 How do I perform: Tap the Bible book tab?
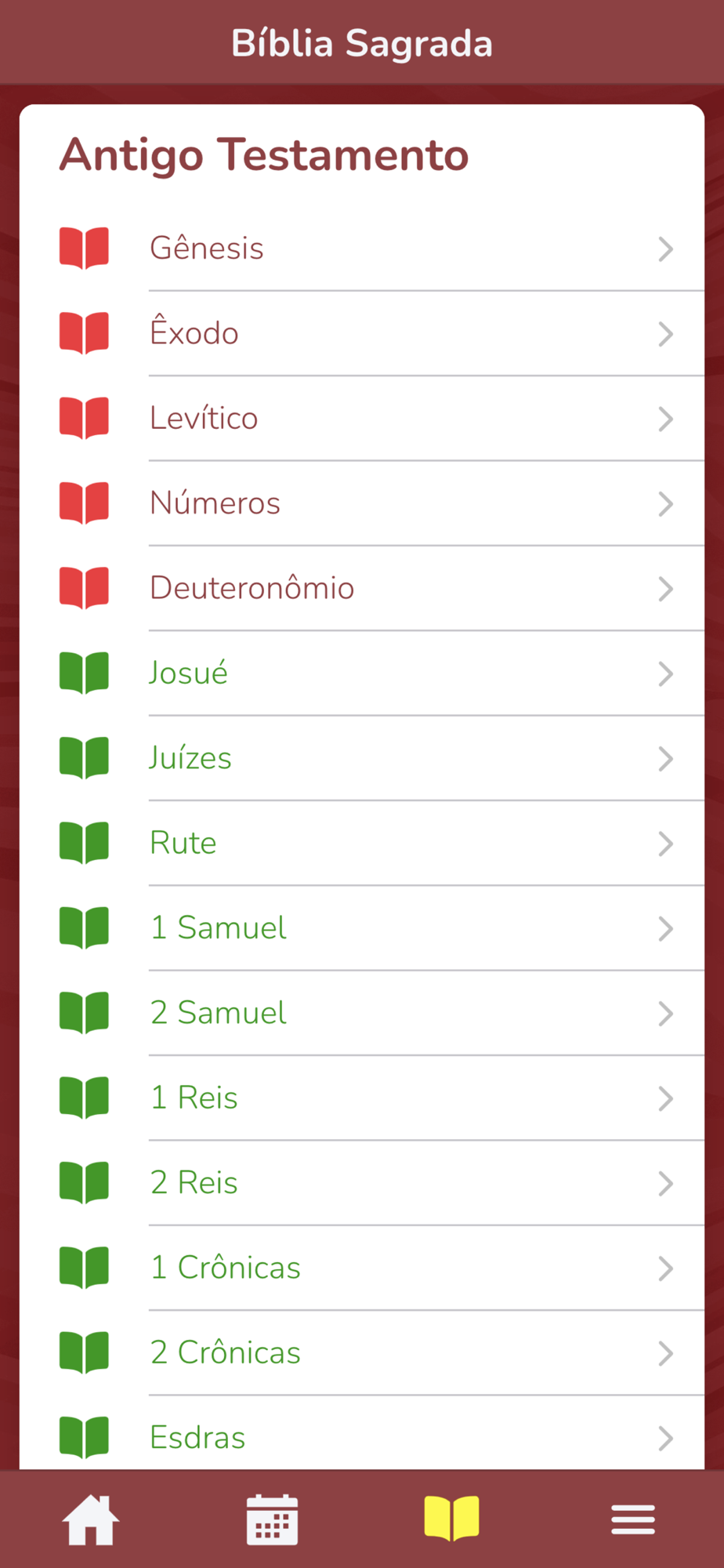(x=452, y=1519)
